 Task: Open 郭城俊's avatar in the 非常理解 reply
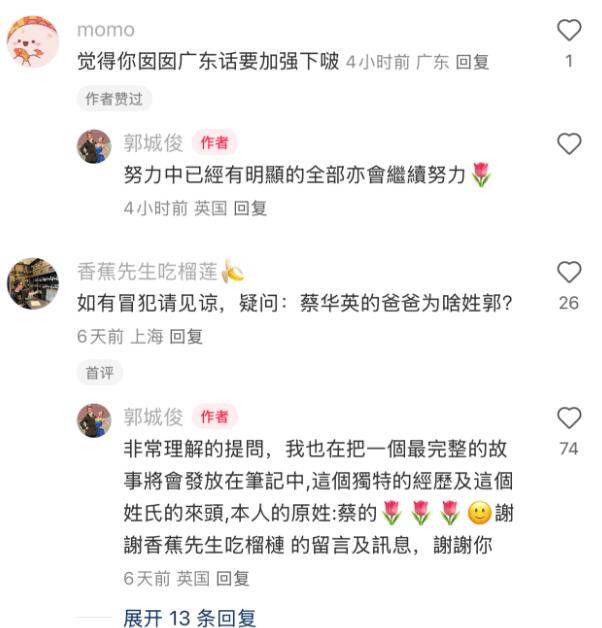click(94, 419)
